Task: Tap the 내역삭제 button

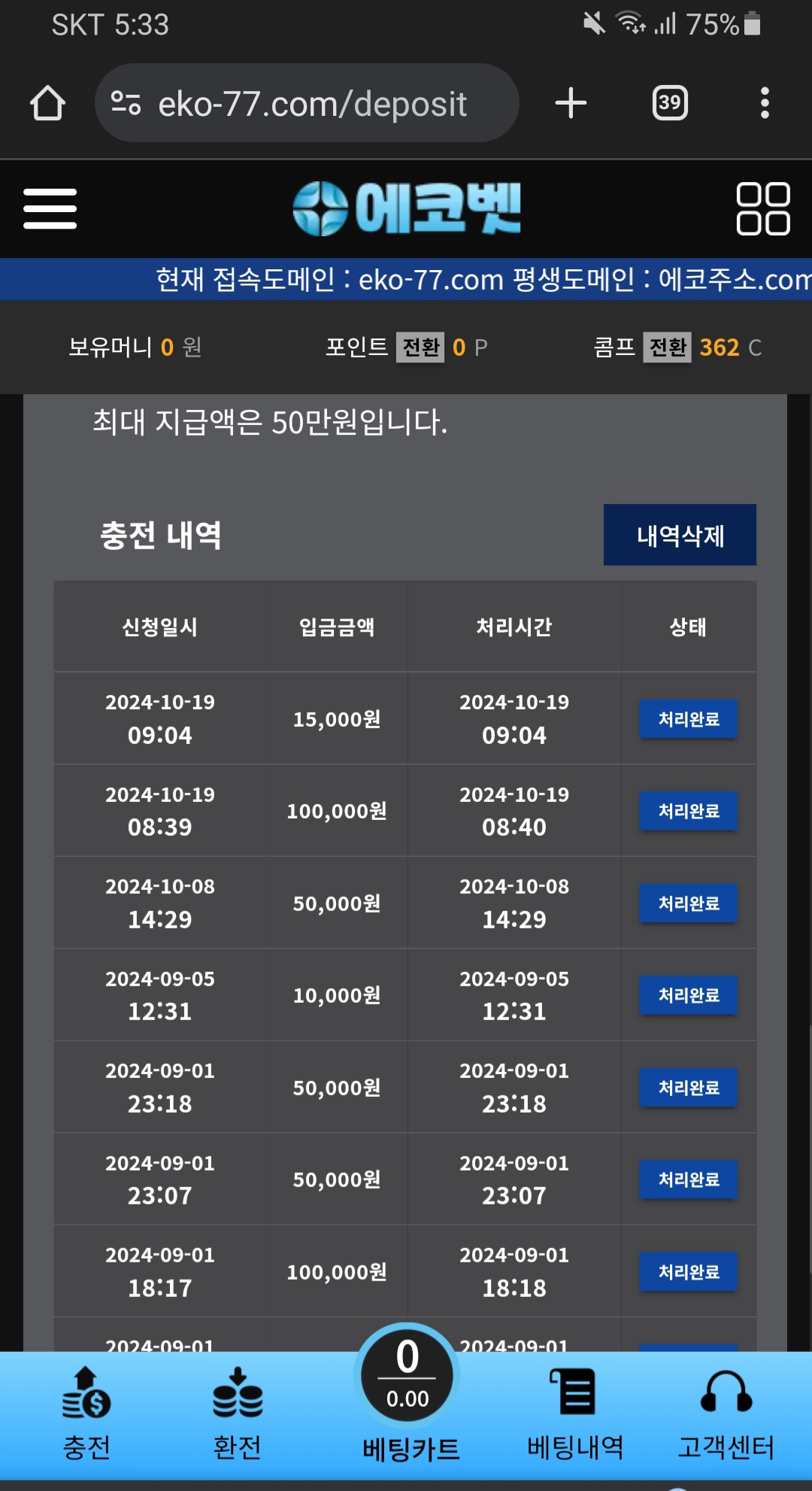Action: 680,535
